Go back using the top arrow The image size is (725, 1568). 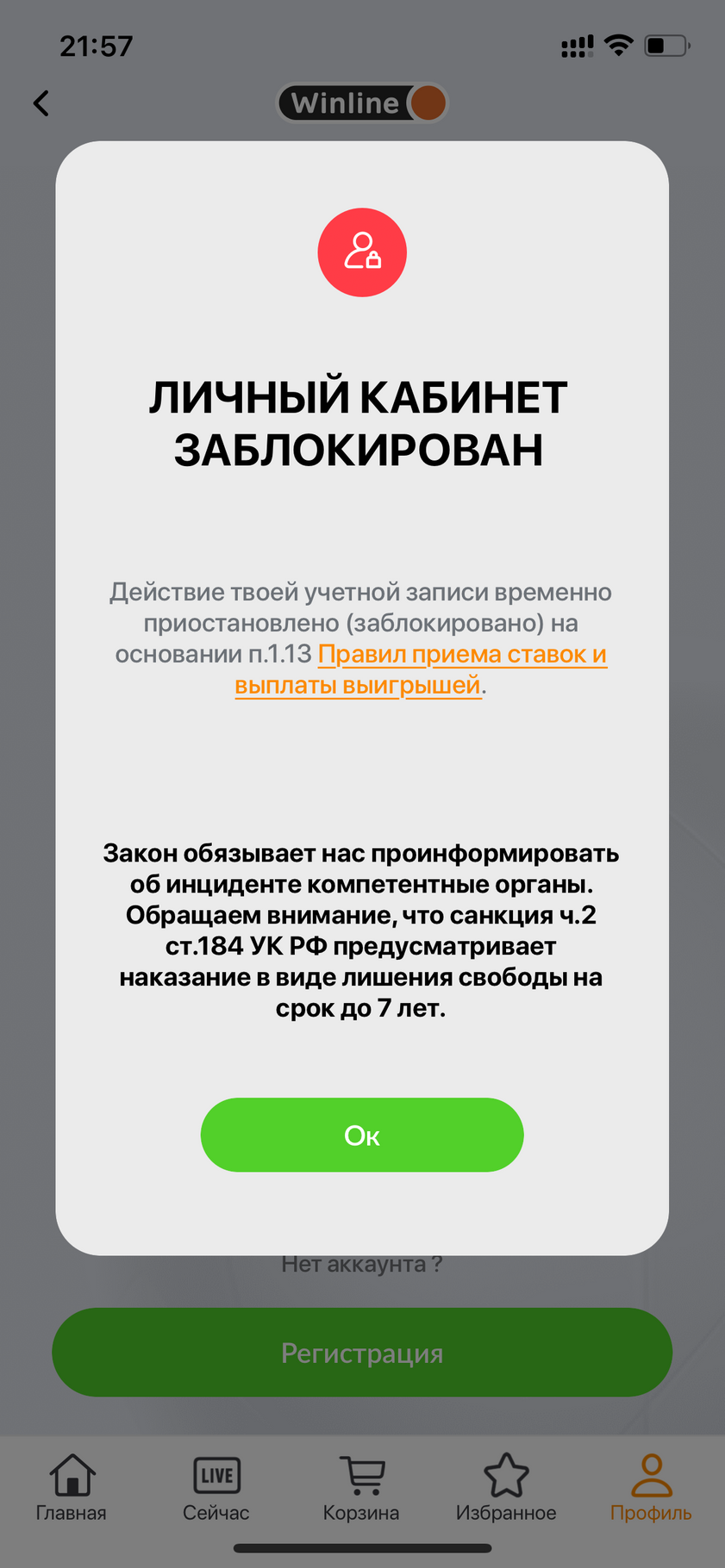click(x=41, y=103)
